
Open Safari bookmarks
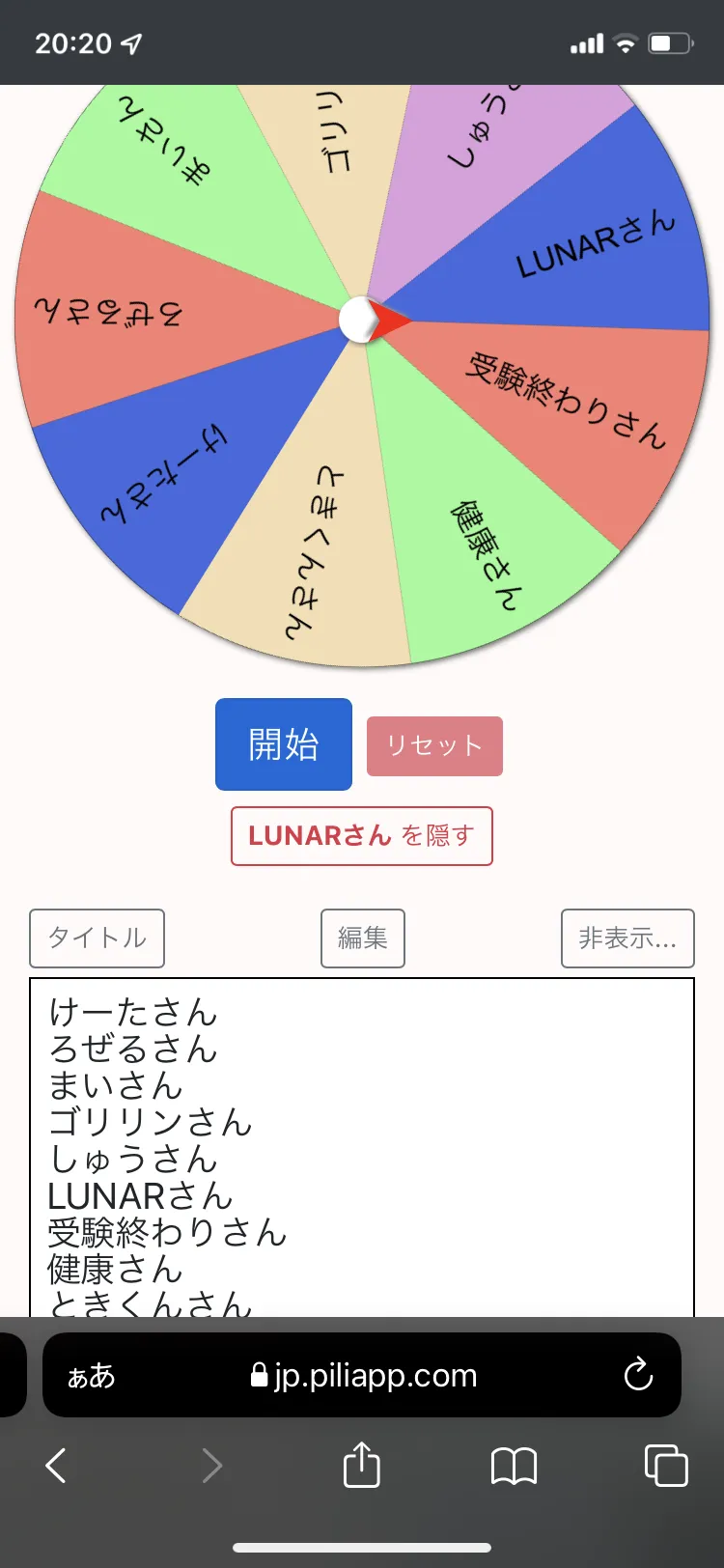(514, 1466)
